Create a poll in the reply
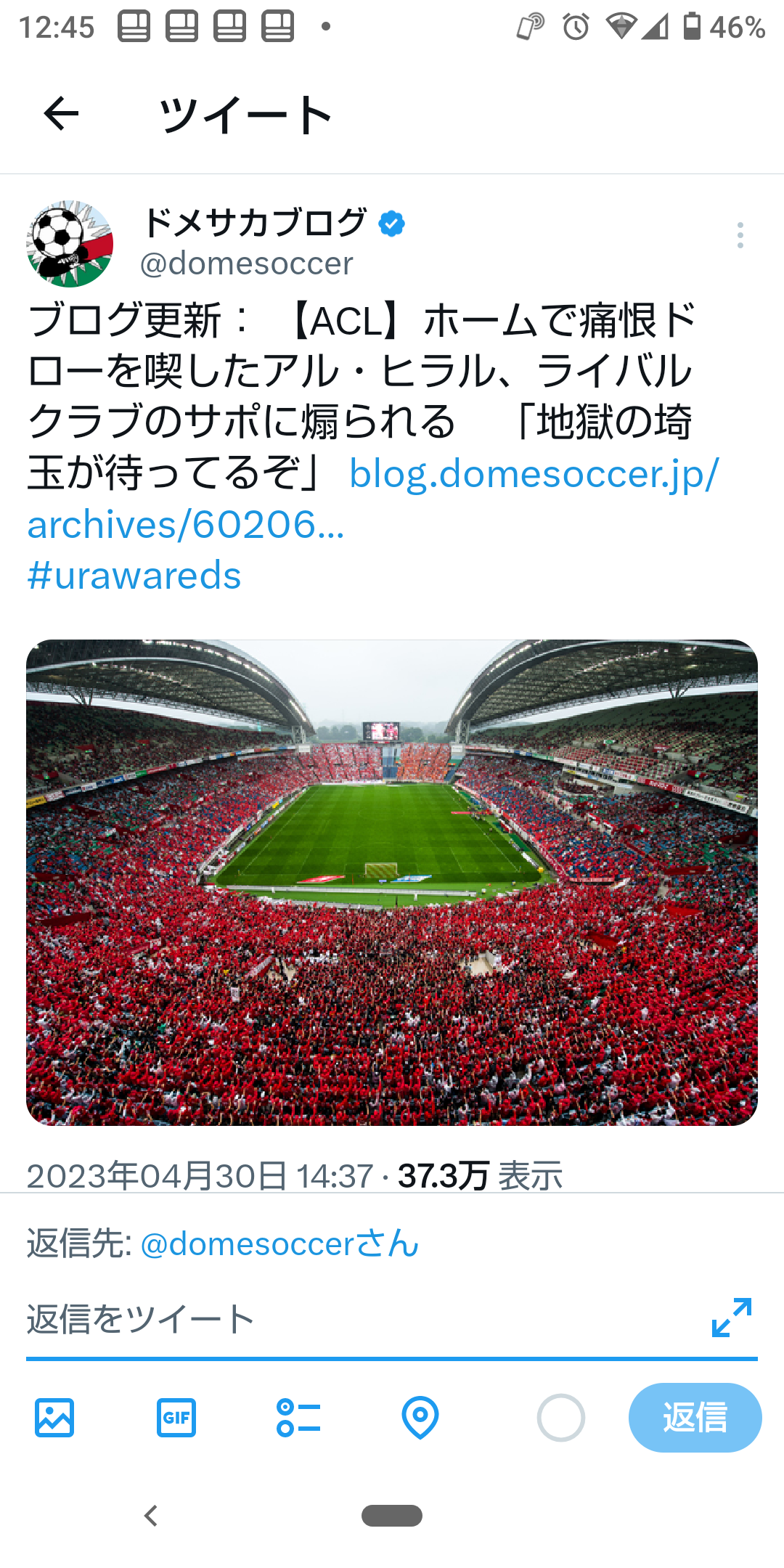Image resolution: width=784 pixels, height=1568 pixels. 298,1418
